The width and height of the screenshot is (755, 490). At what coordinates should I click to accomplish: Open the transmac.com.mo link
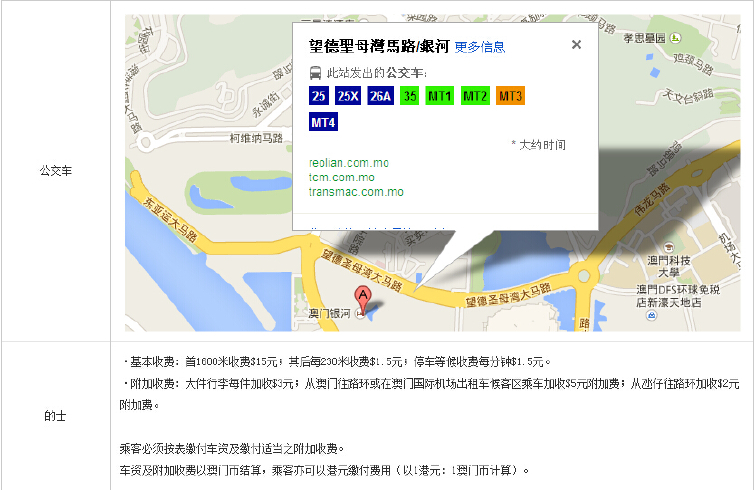356,191
